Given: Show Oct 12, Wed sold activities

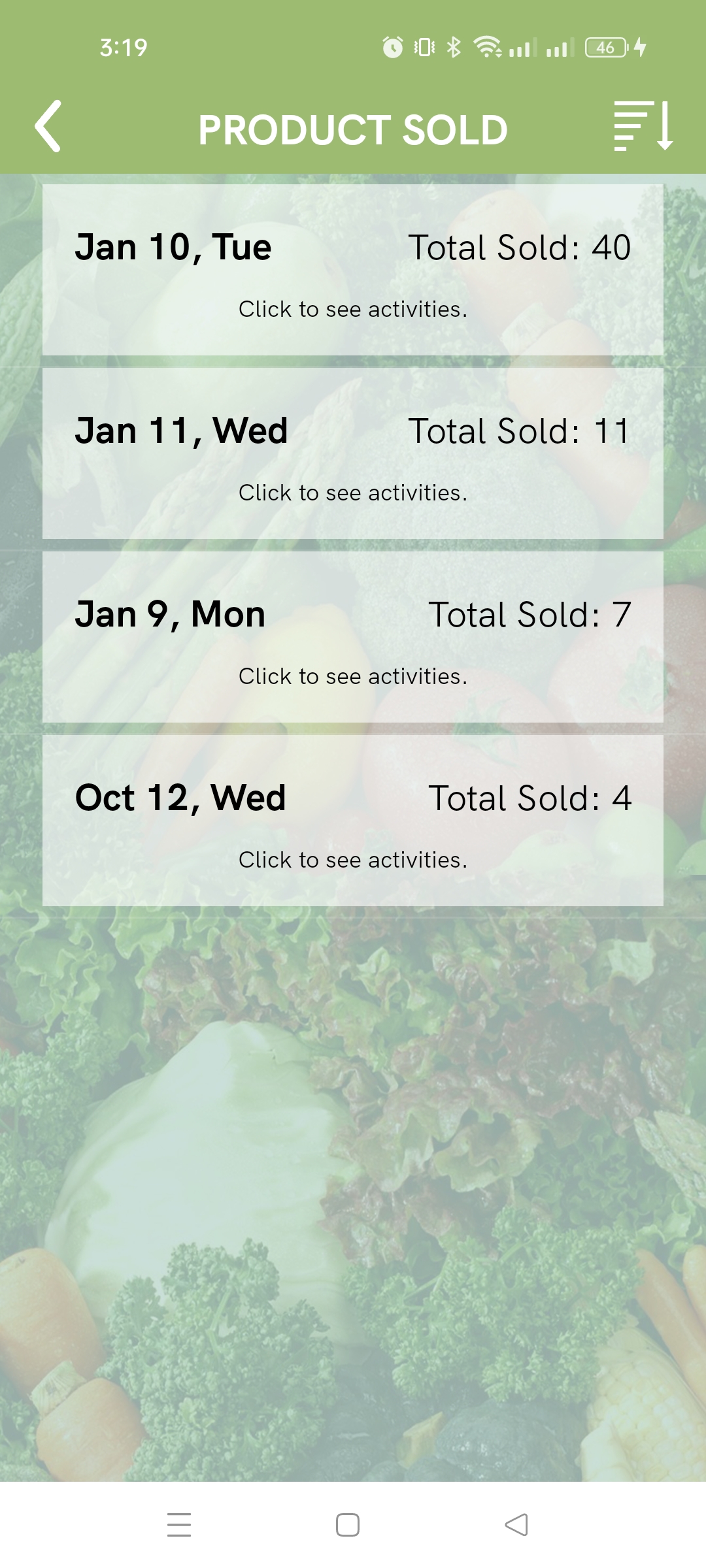Looking at the screenshot, I should click(x=353, y=821).
